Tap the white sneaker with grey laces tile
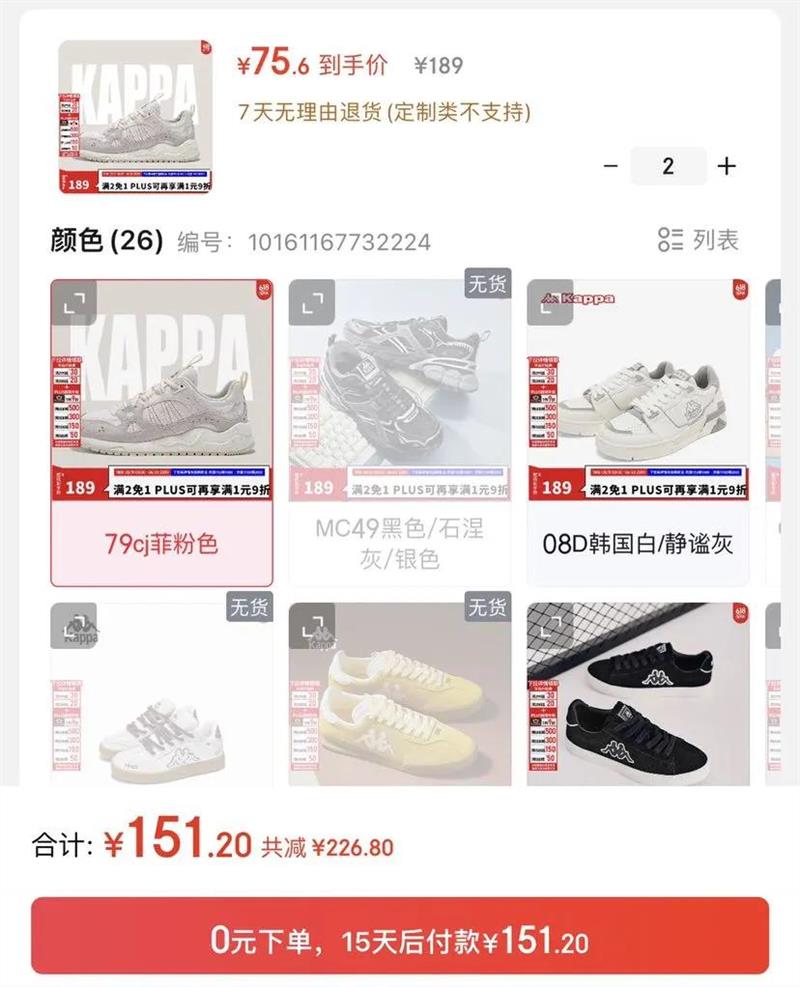This screenshot has width=800, height=987. coord(162,694)
